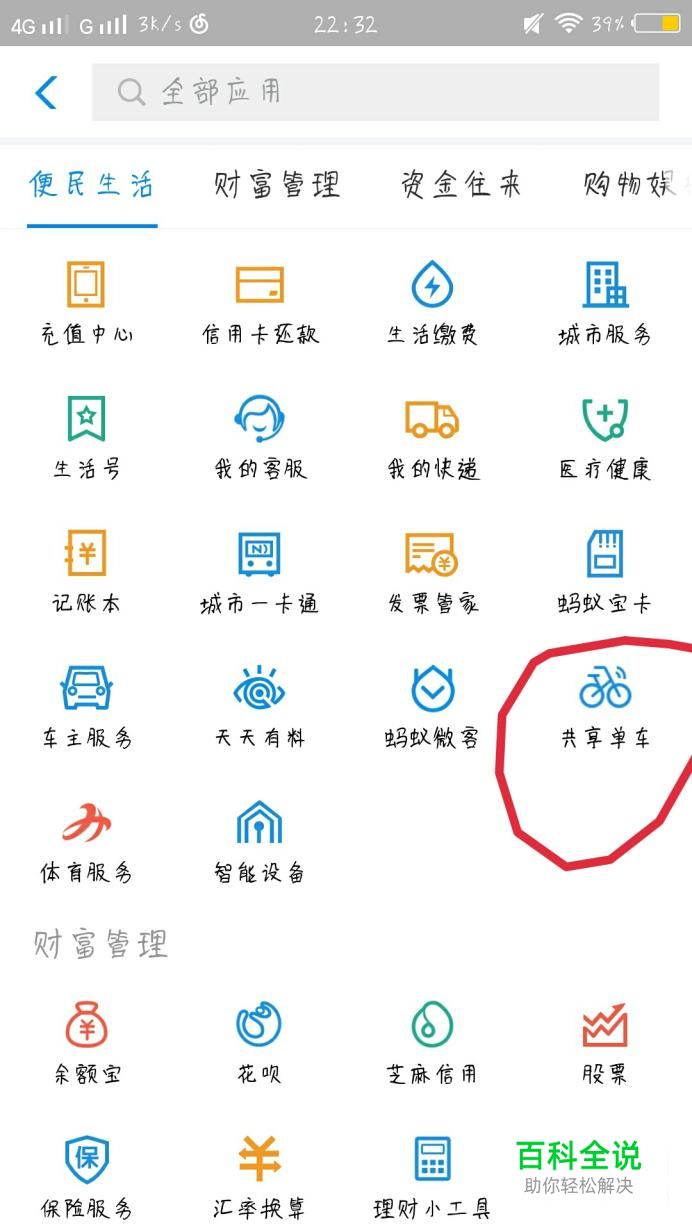This screenshot has height=1230, width=692.
Task: Open 汇率换算
Action: [260, 1178]
